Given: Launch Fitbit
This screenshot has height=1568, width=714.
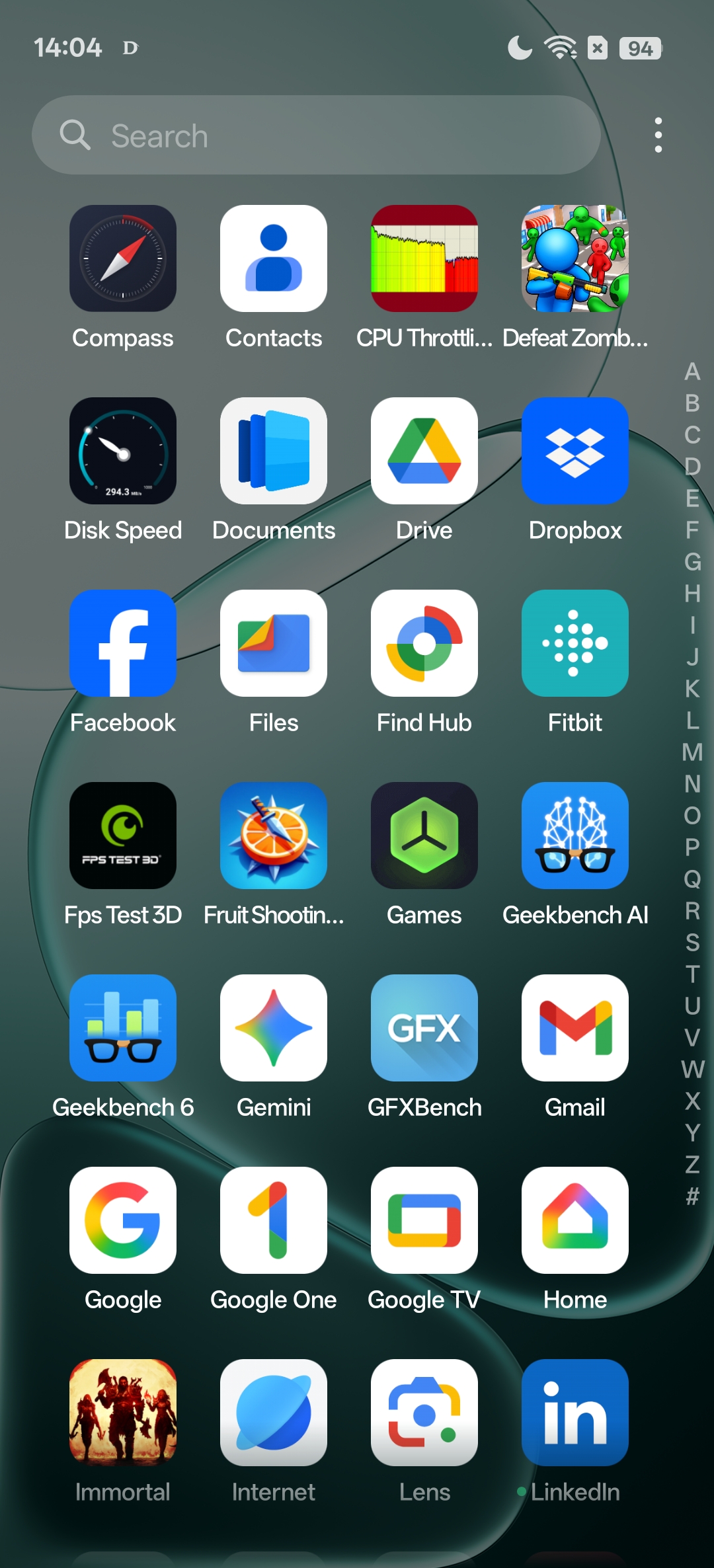Looking at the screenshot, I should (x=575, y=643).
